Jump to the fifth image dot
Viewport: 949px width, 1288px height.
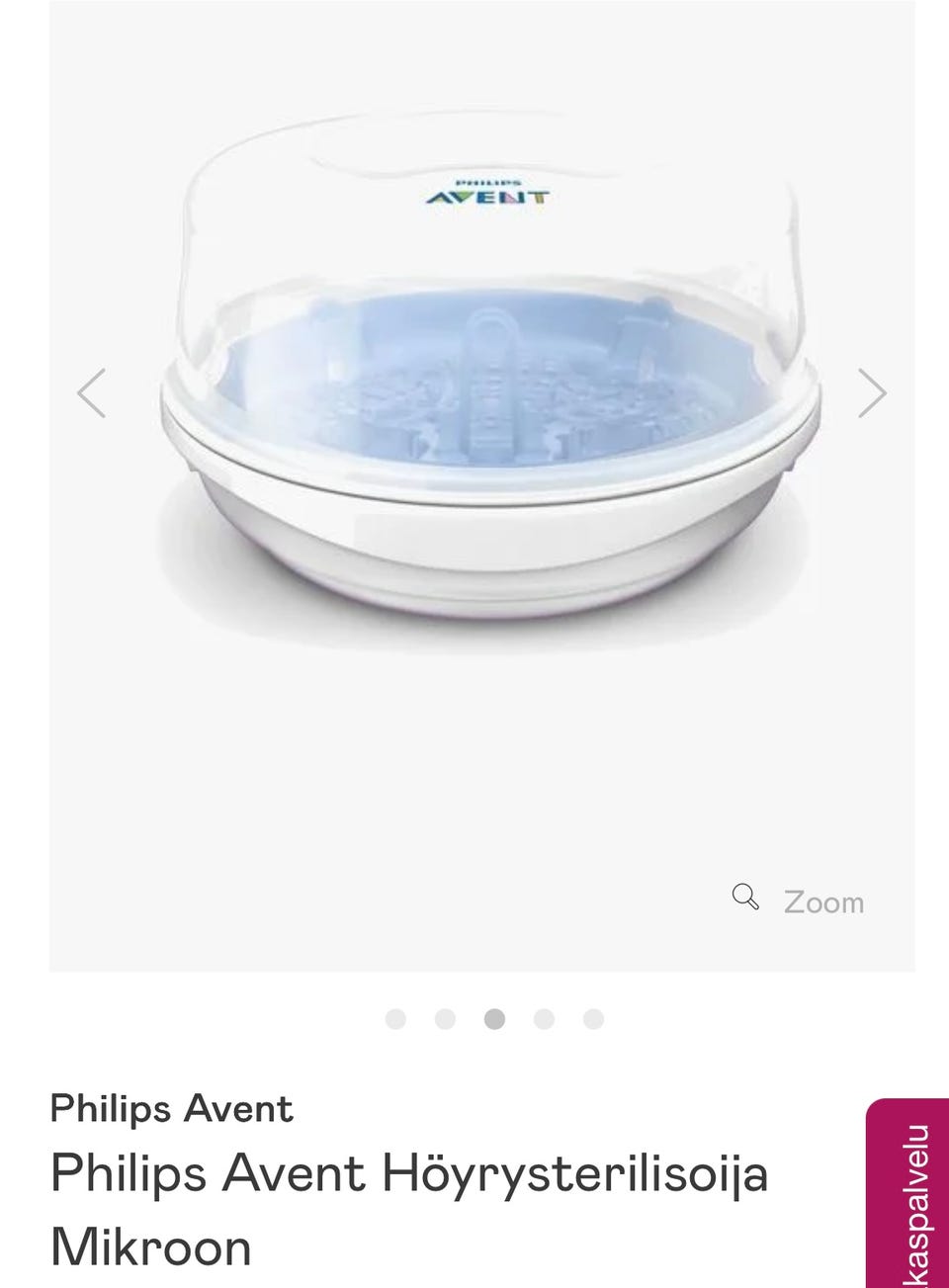click(x=593, y=1019)
